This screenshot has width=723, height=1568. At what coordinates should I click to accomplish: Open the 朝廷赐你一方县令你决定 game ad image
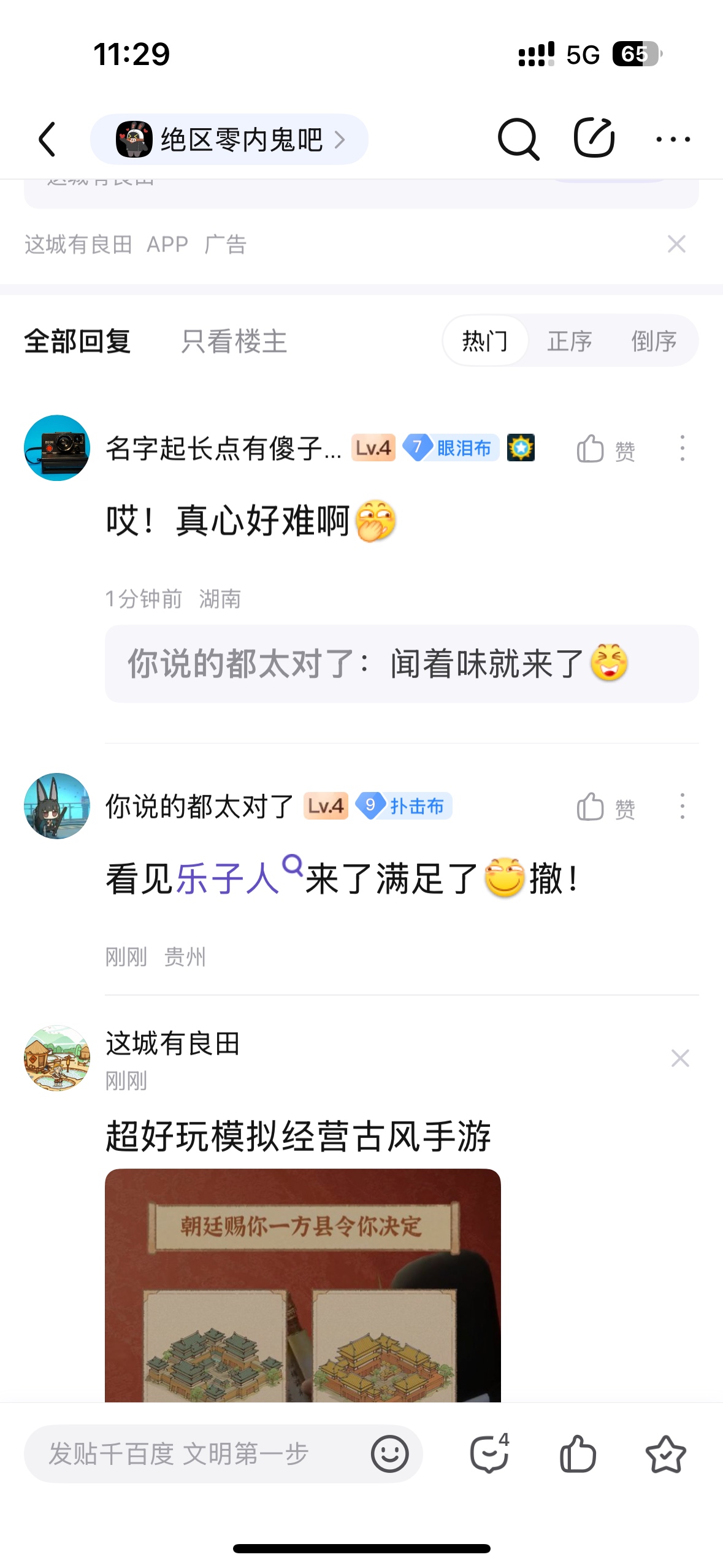coord(303,1285)
